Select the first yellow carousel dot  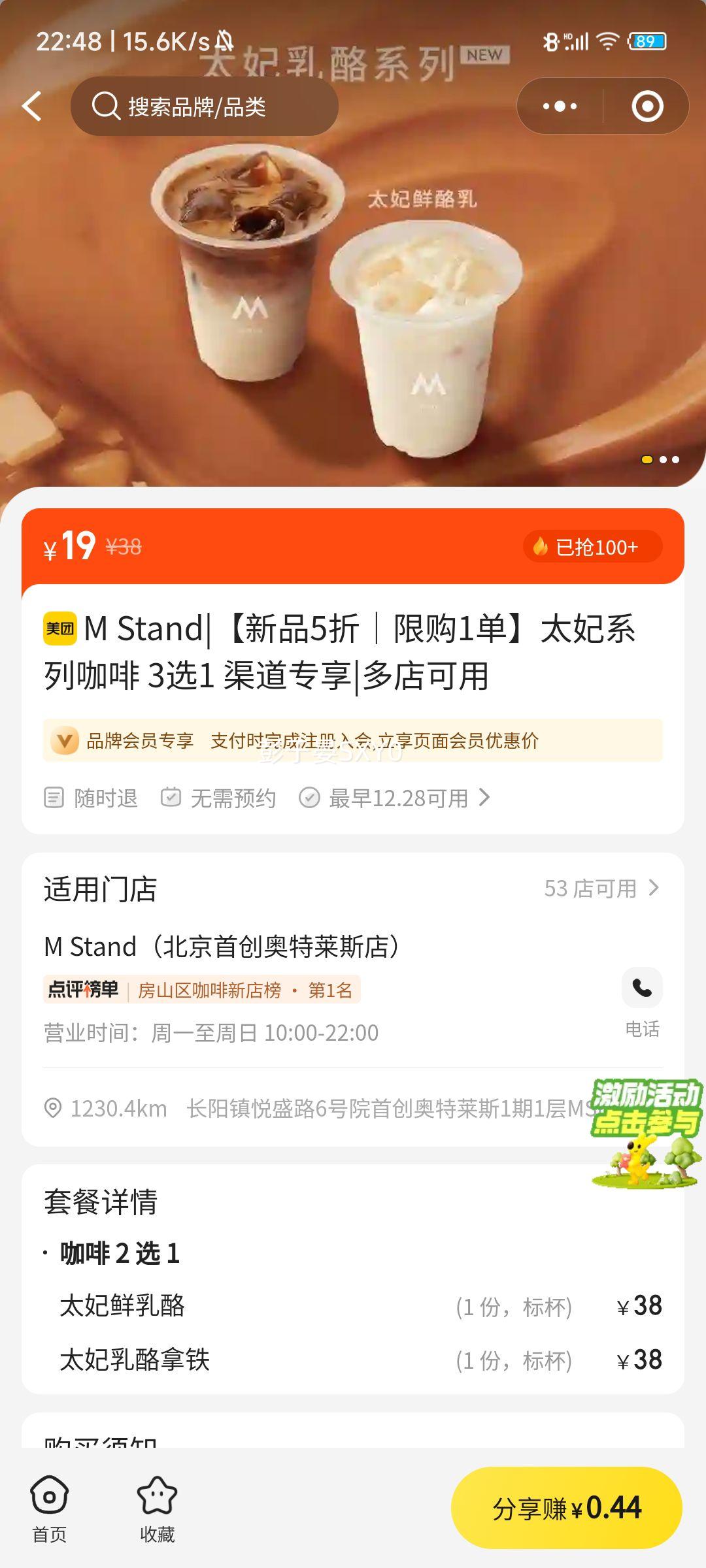(x=647, y=459)
